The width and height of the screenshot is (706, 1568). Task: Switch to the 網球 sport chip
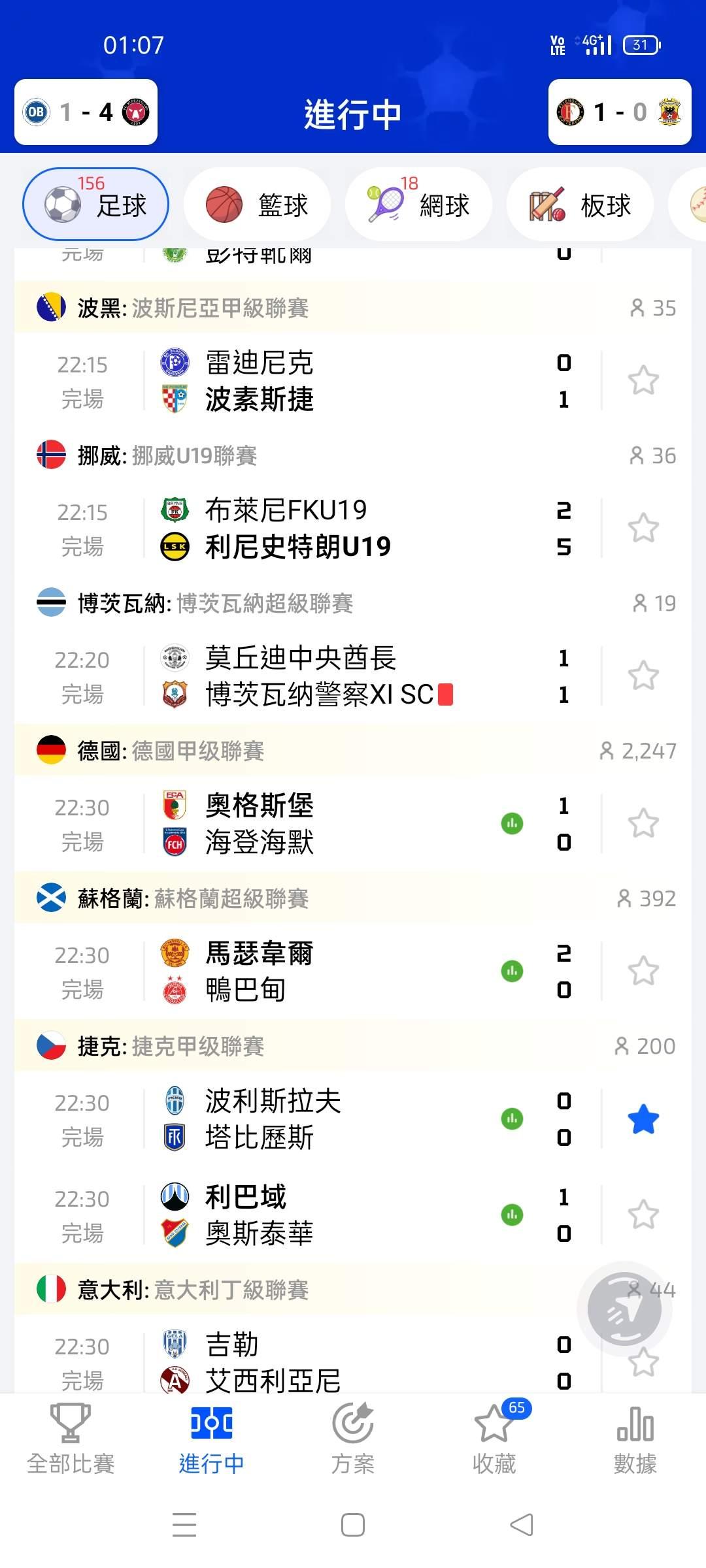(x=418, y=204)
